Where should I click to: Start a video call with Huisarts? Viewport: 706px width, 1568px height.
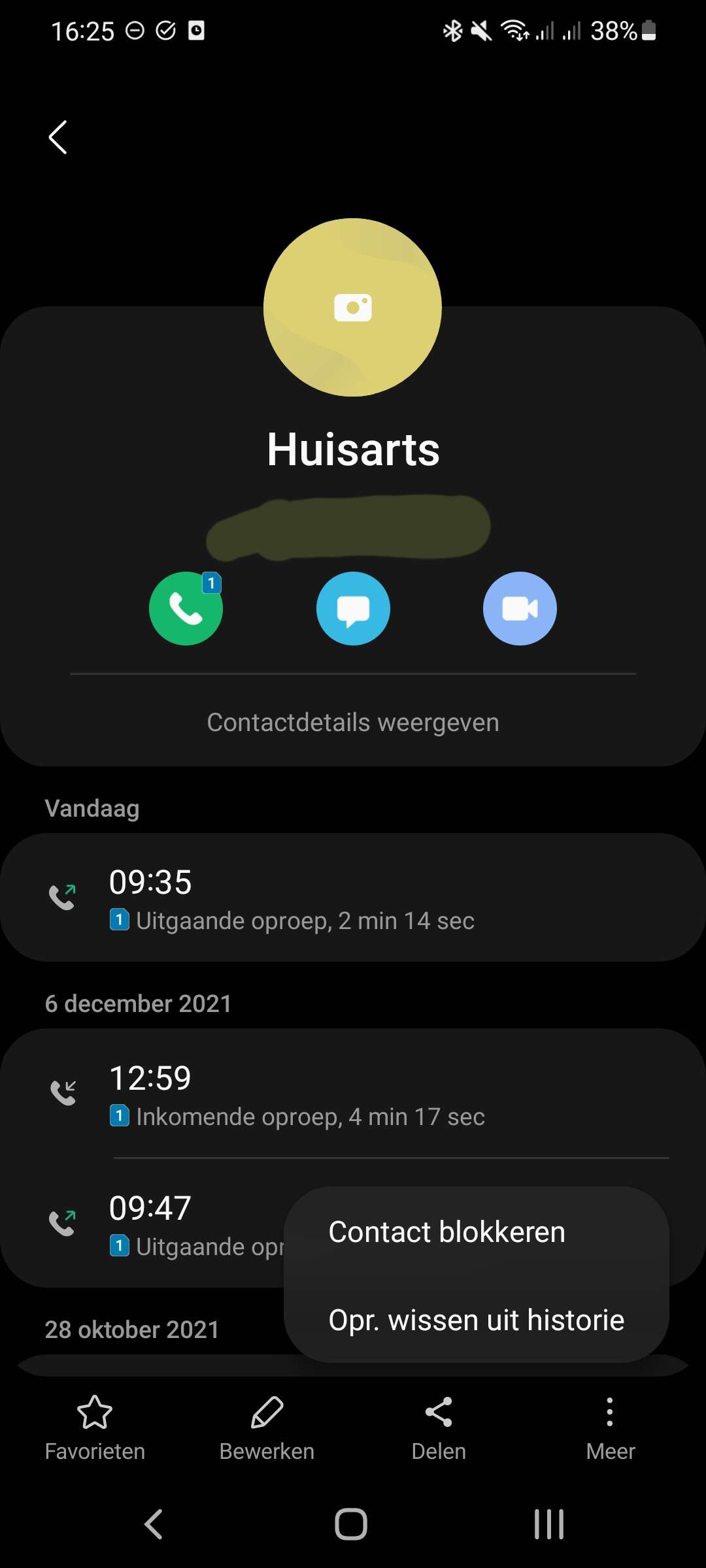[520, 608]
